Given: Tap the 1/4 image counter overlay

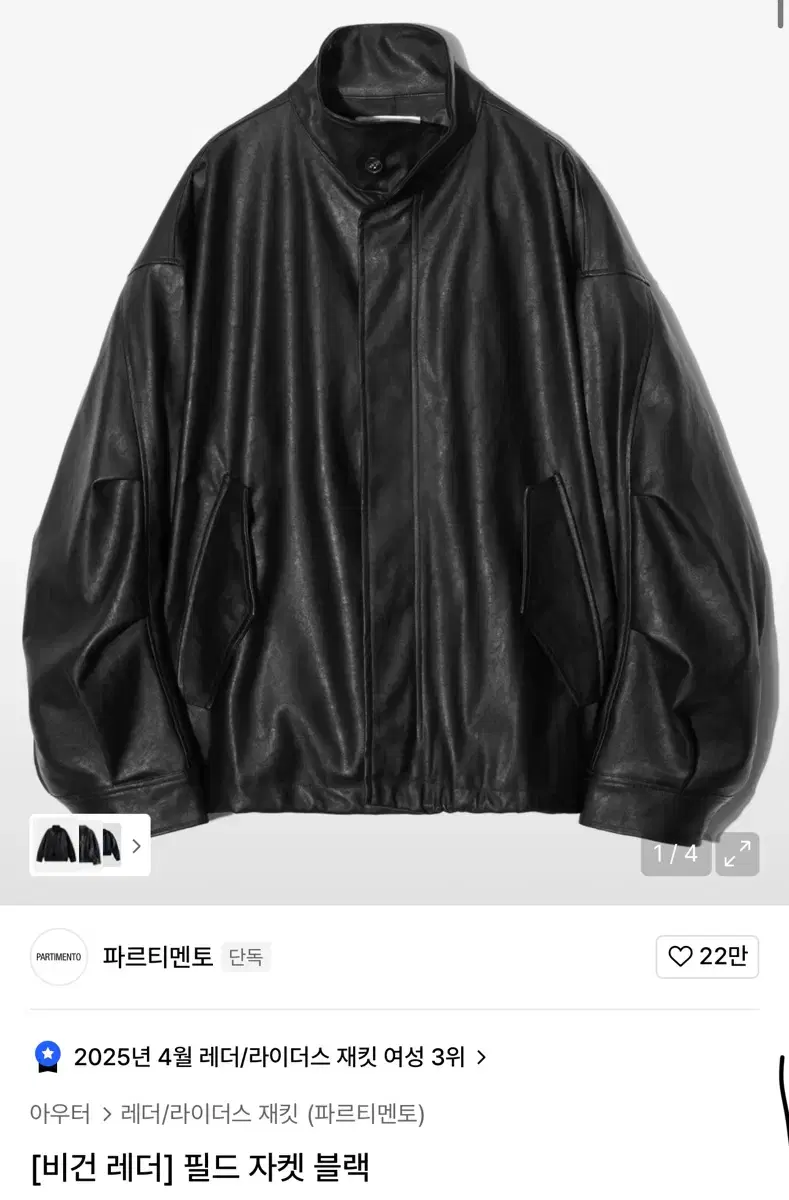Looking at the screenshot, I should 677,855.
